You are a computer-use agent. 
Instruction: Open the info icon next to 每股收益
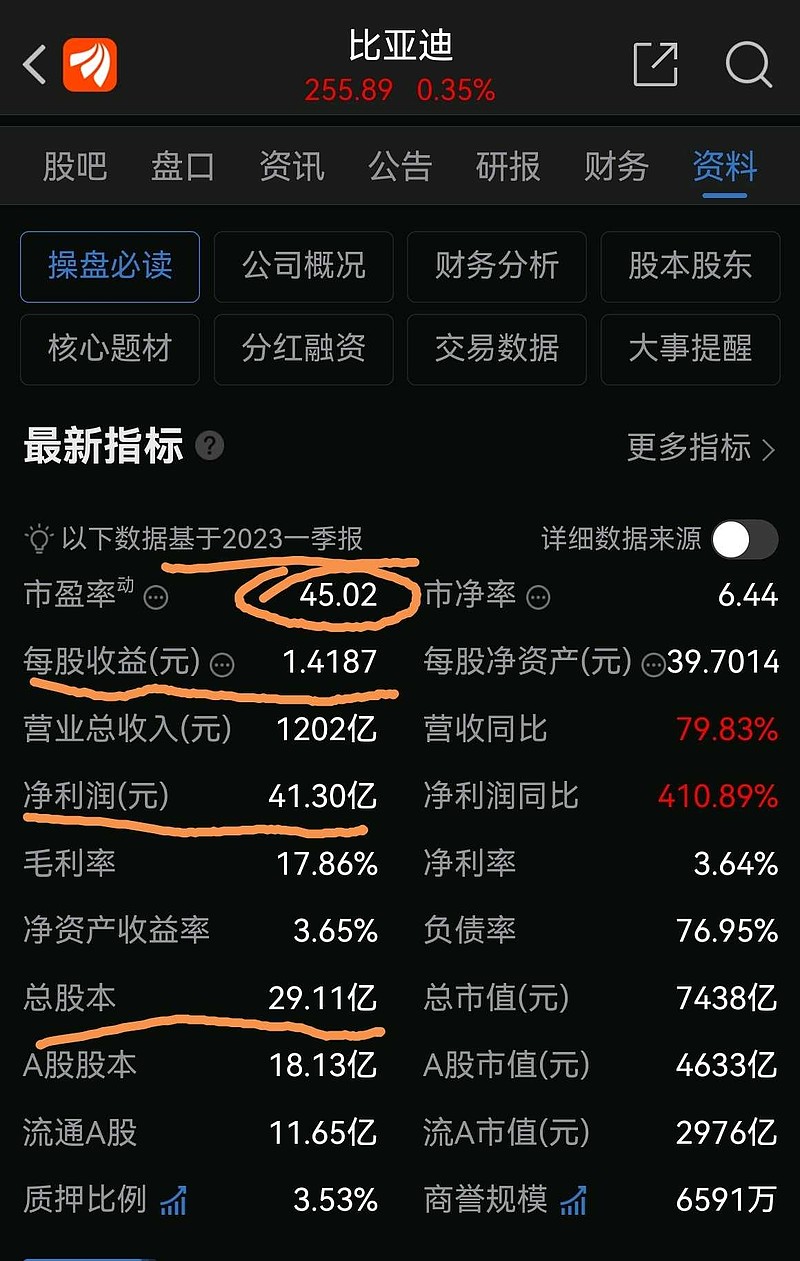click(x=221, y=663)
